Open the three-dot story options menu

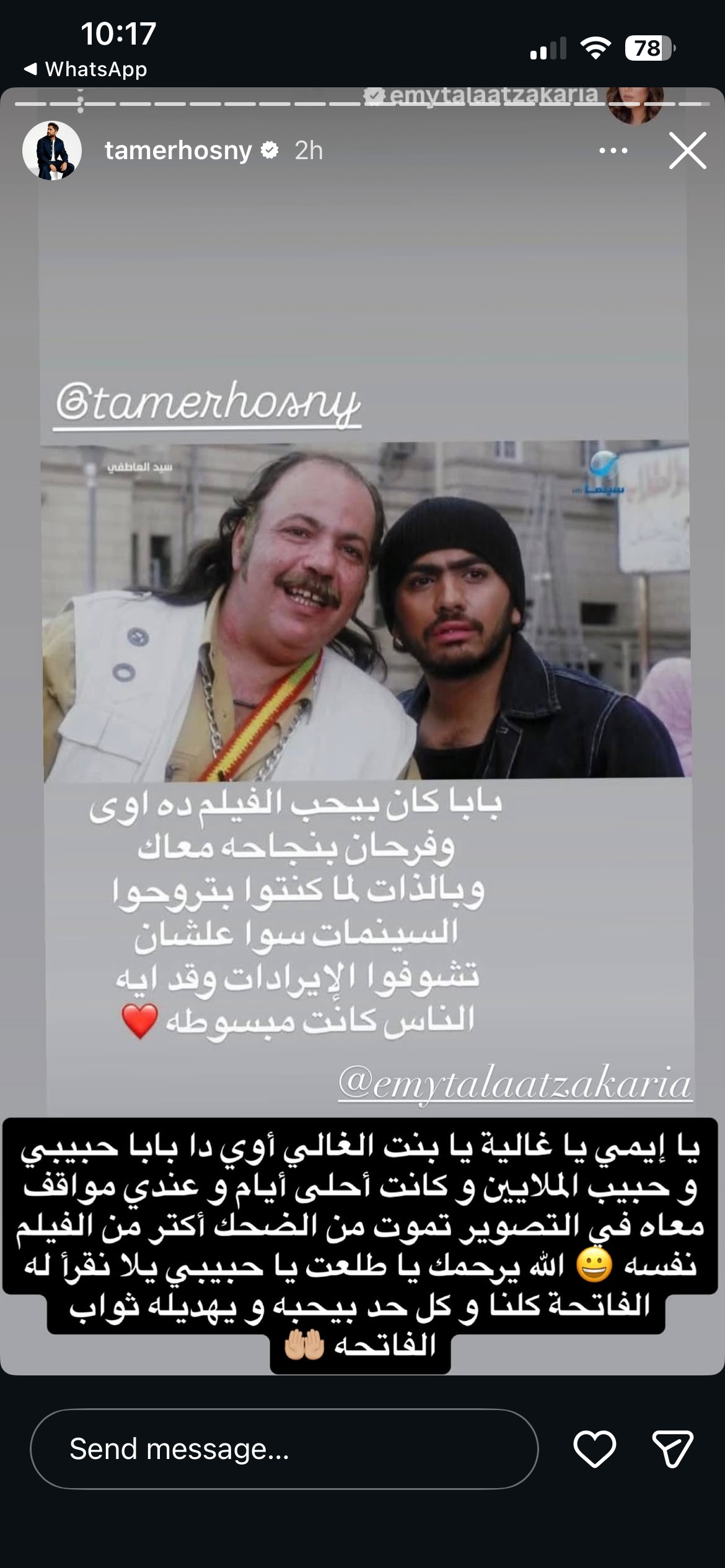(613, 150)
